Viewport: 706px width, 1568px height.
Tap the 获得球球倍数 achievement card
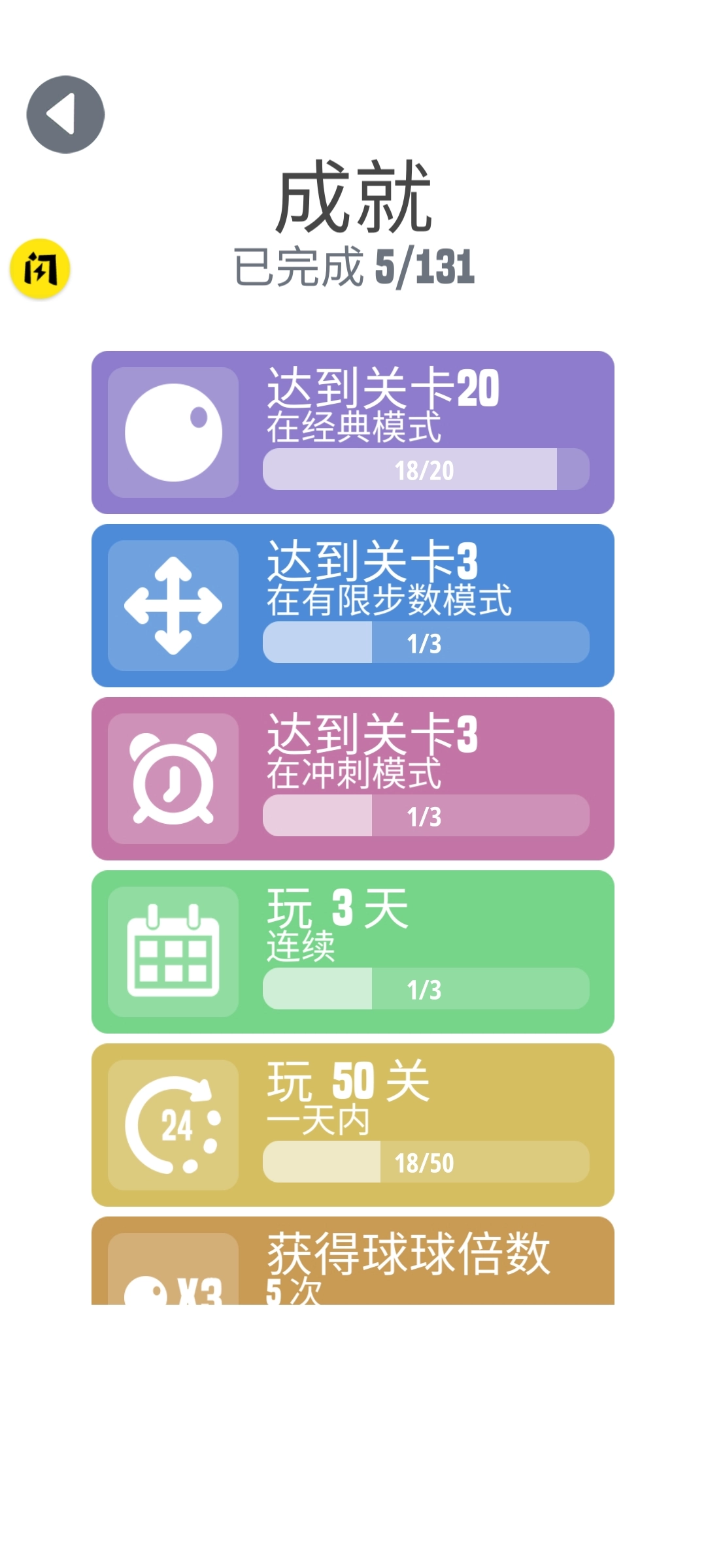pyautogui.click(x=353, y=1274)
